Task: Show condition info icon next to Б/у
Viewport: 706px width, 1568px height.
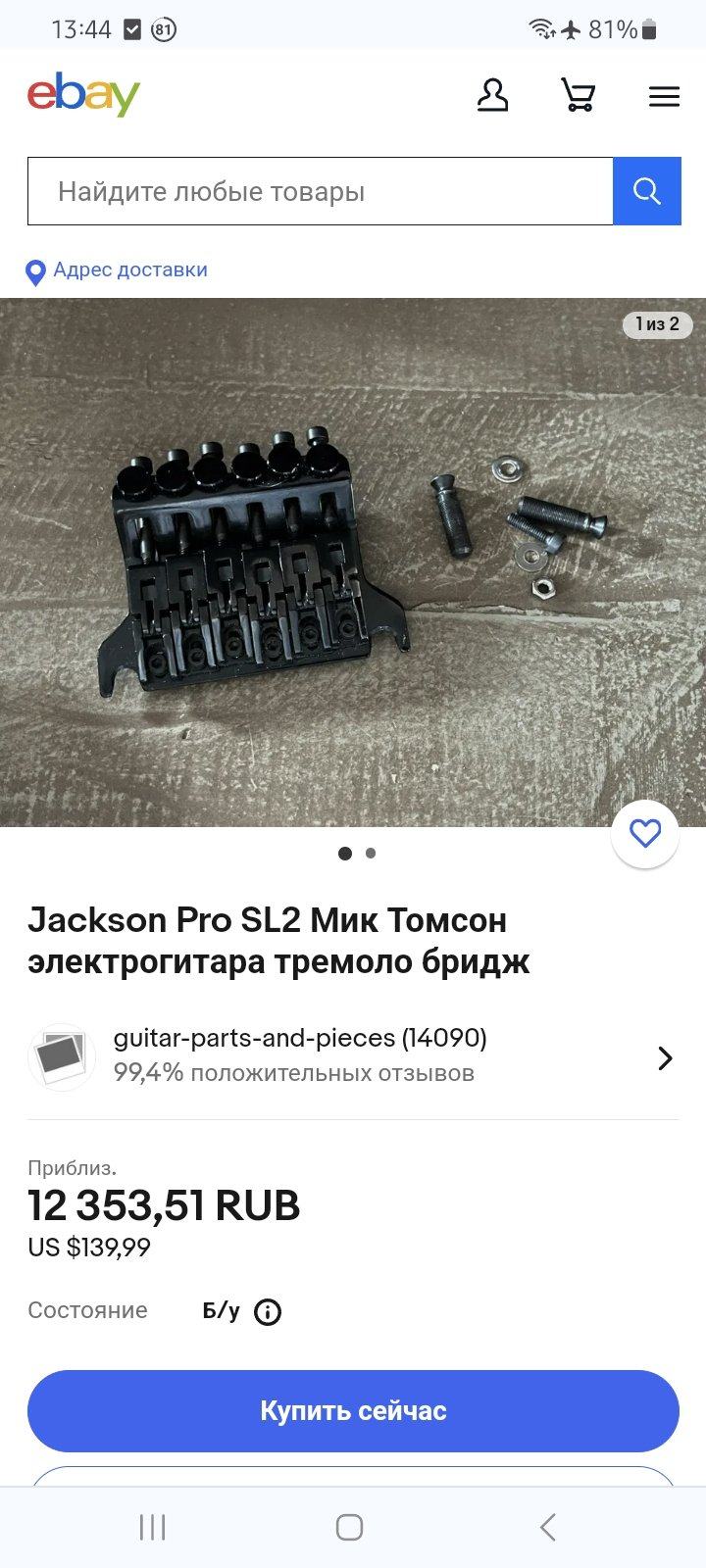Action: click(268, 1312)
